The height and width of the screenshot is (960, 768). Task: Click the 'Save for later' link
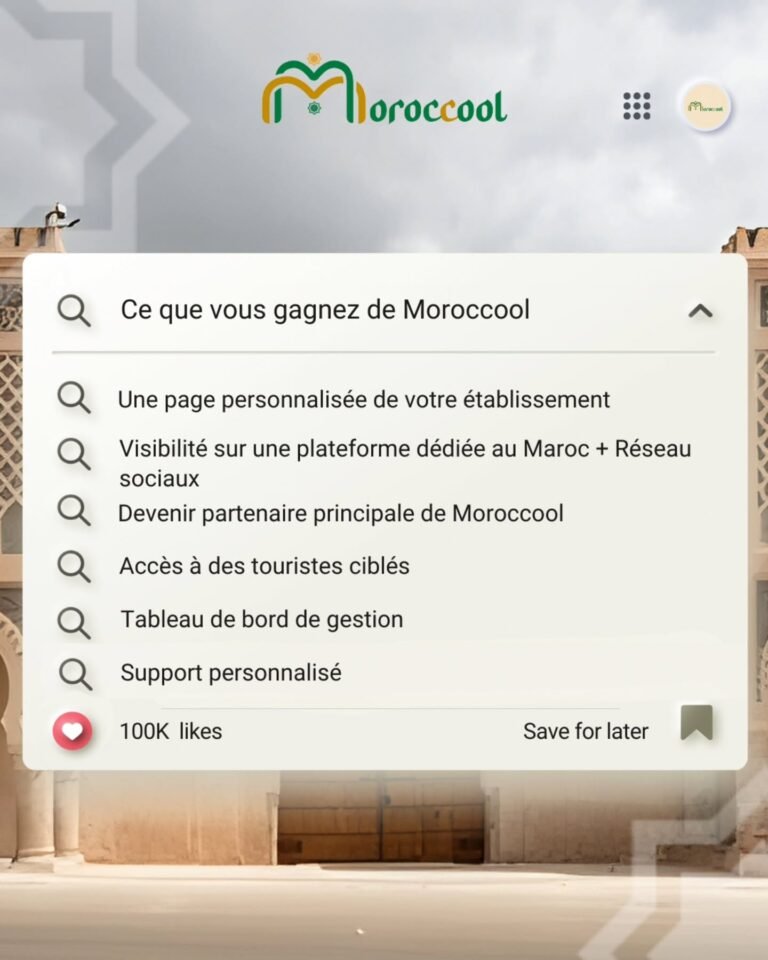[x=585, y=731]
